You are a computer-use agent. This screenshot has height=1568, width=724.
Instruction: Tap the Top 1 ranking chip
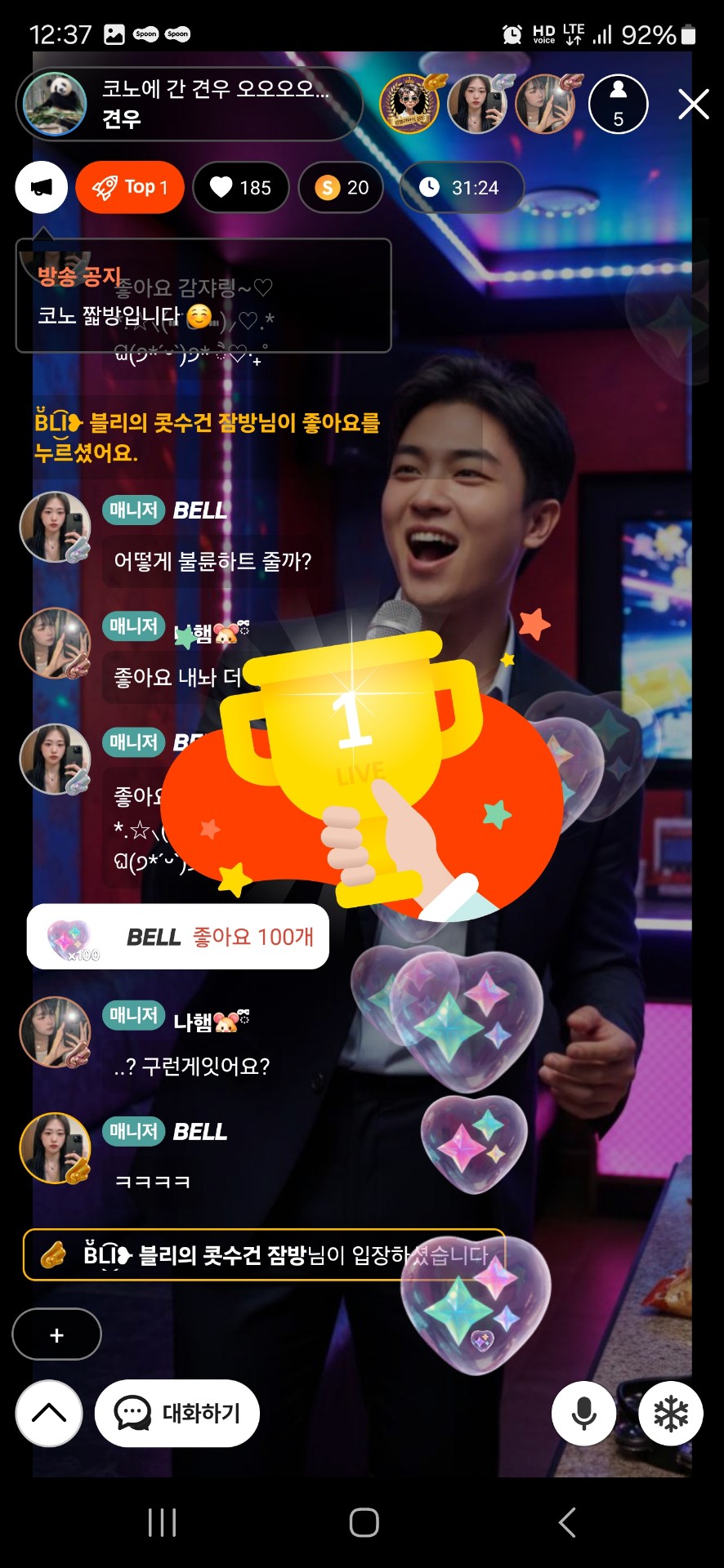[x=130, y=187]
